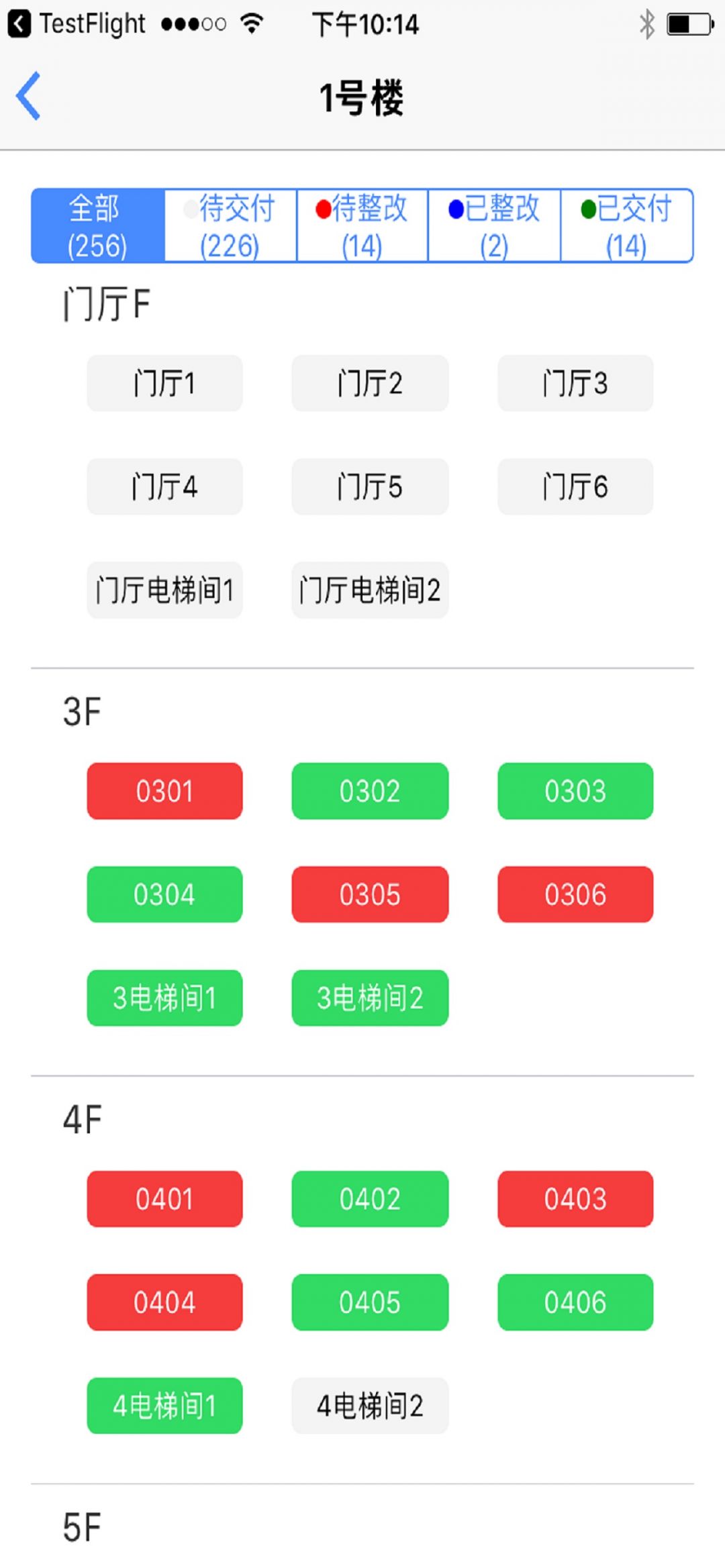This screenshot has width=725, height=1568.
Task: Show the 待整改 (14) tab
Action: pos(362,225)
